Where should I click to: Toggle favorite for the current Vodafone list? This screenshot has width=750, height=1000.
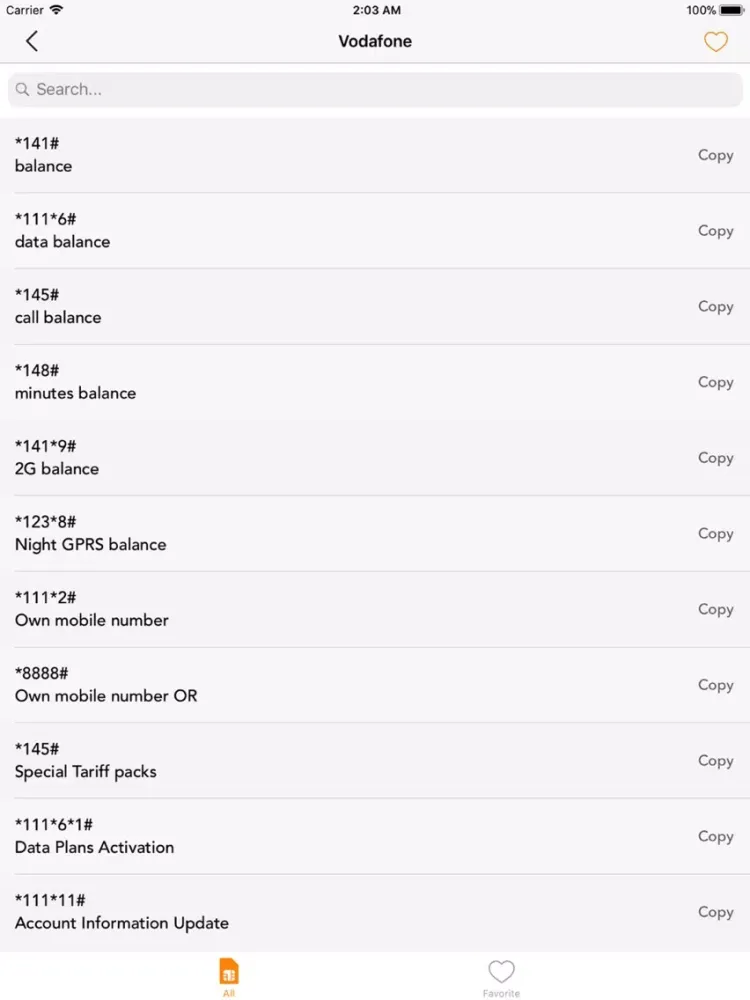coord(716,42)
